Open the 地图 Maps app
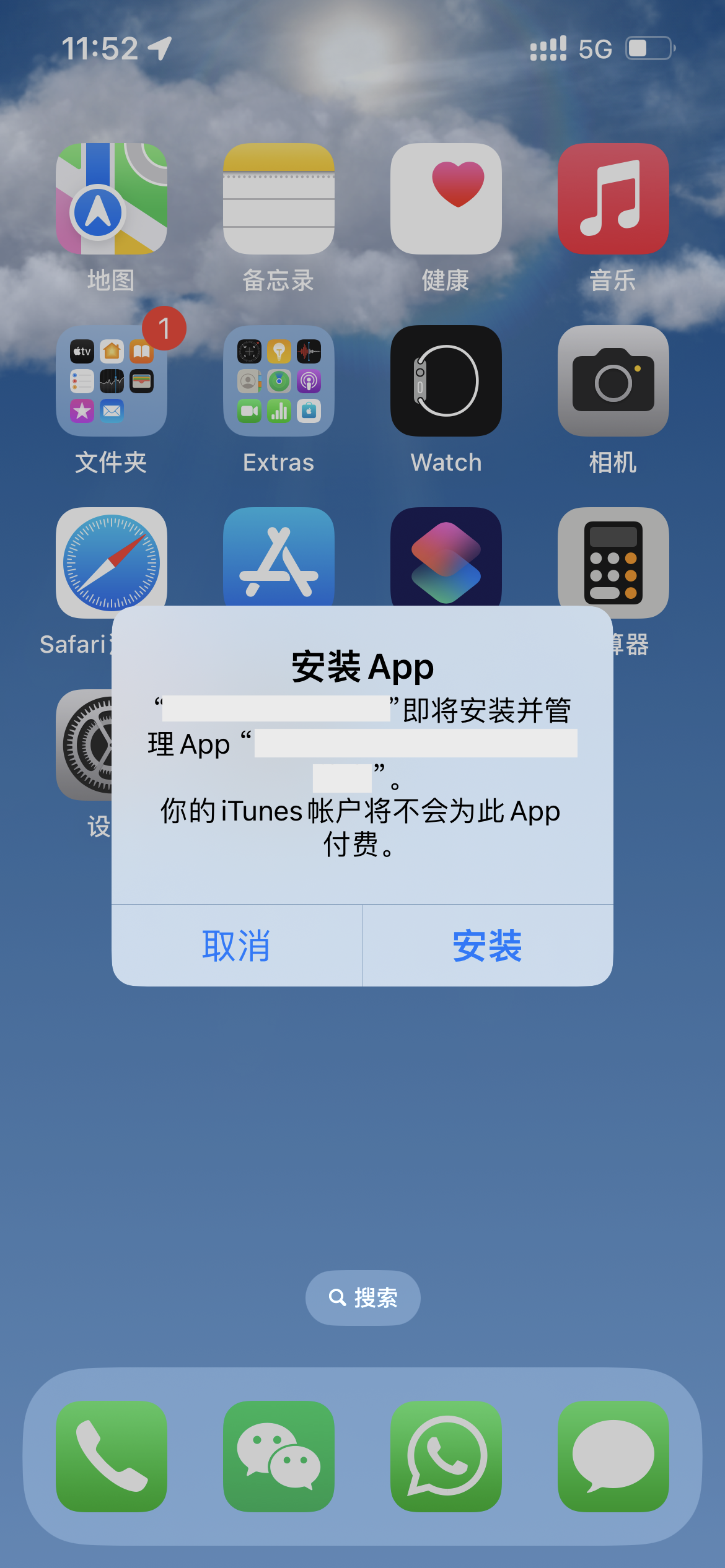The width and height of the screenshot is (725, 1568). [x=112, y=199]
